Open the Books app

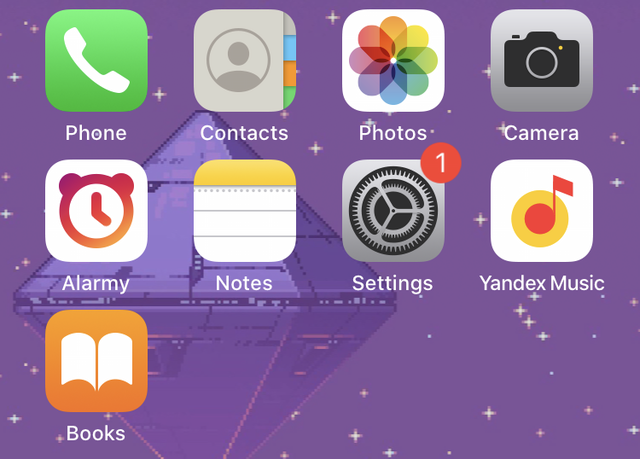pyautogui.click(x=96, y=361)
